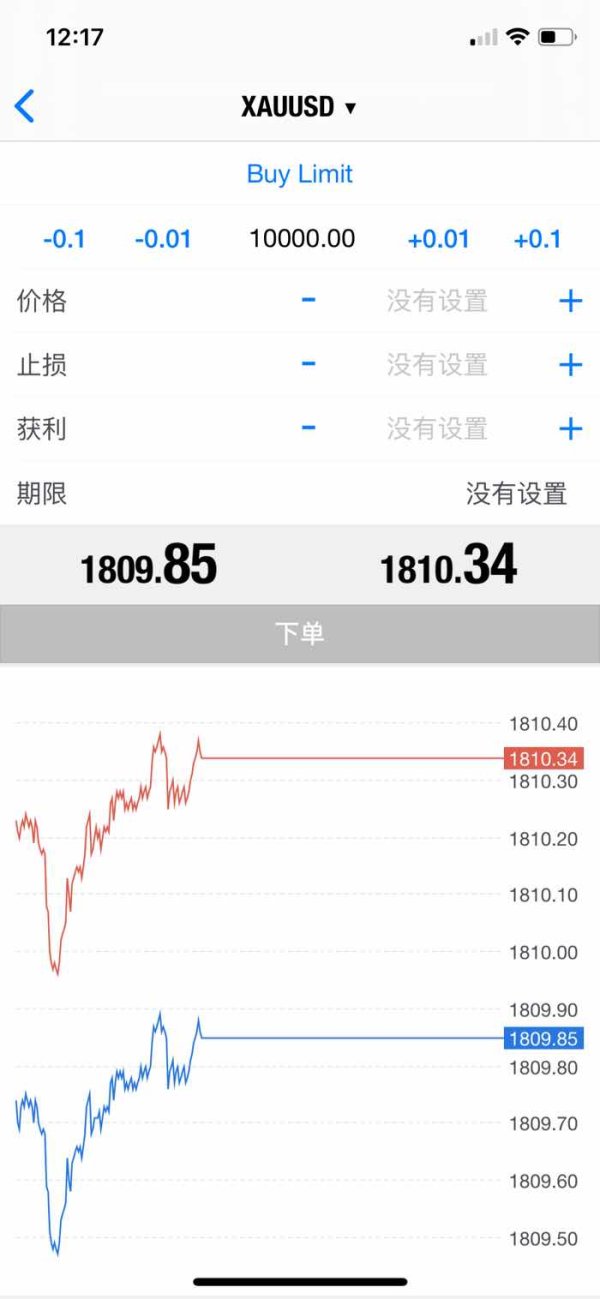Tap plus on the 价格 row
The image size is (600, 1299).
(x=570, y=300)
